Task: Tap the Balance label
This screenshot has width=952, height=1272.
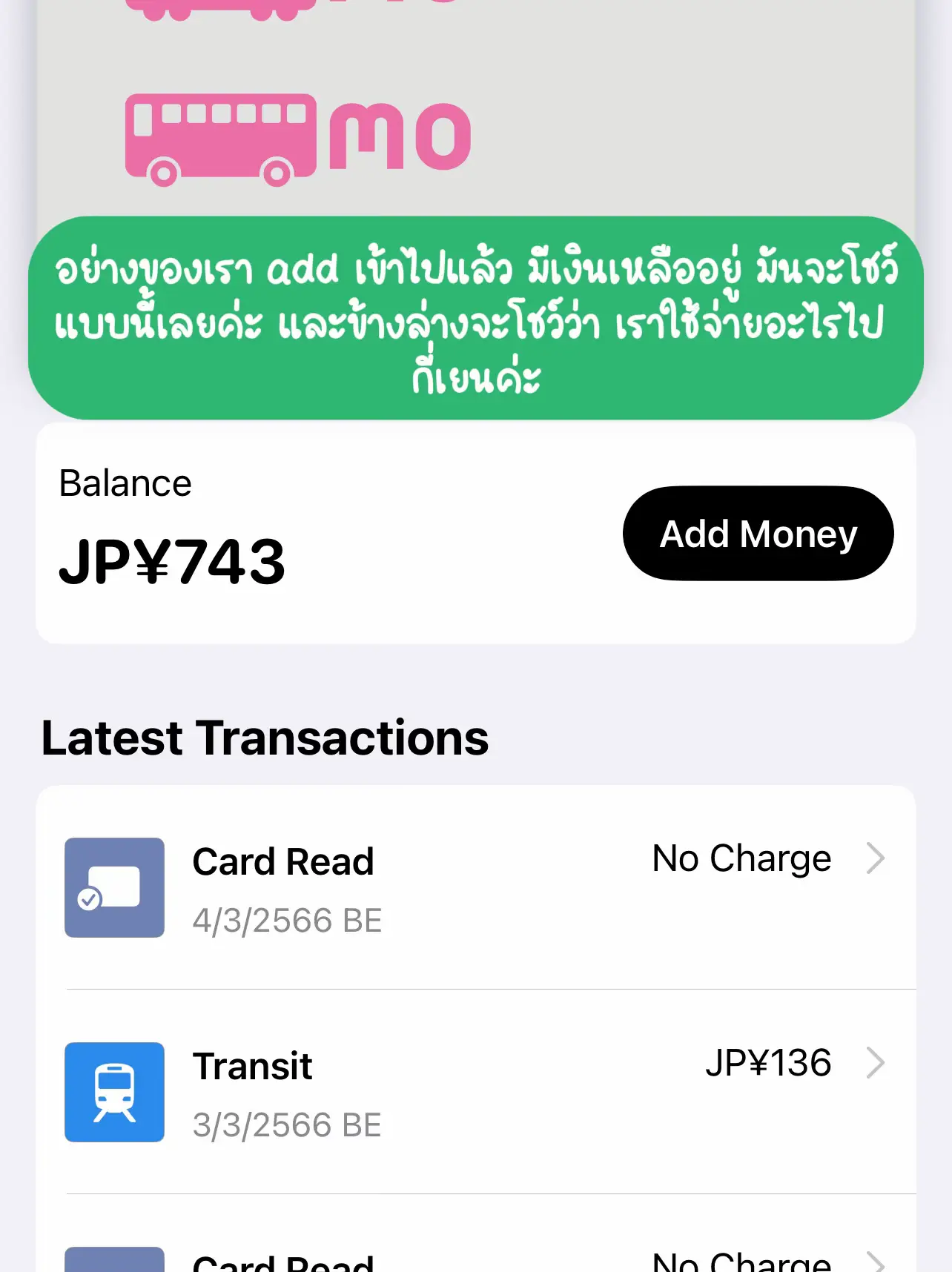Action: coord(125,482)
